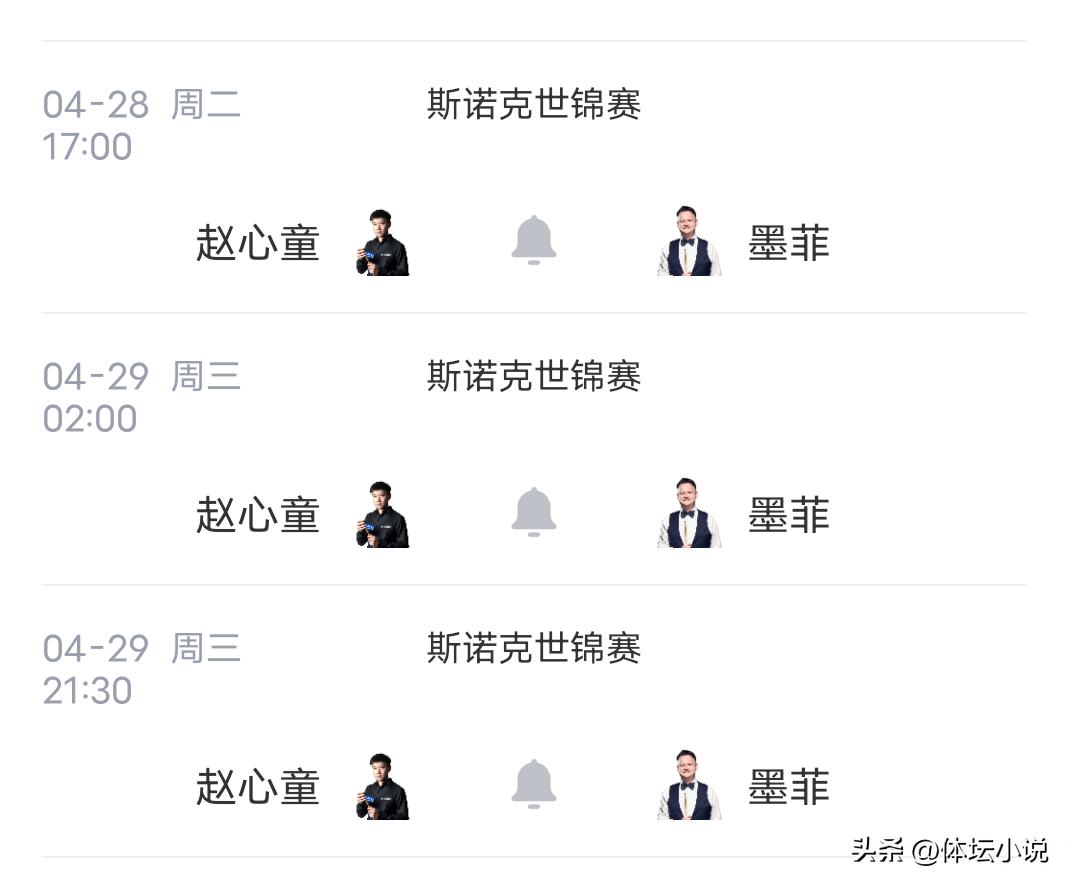Open the 04-29 02:00 赵心童 vs 墨菲 match
Image resolution: width=1073 pixels, height=888 pixels.
pyautogui.click(x=533, y=376)
